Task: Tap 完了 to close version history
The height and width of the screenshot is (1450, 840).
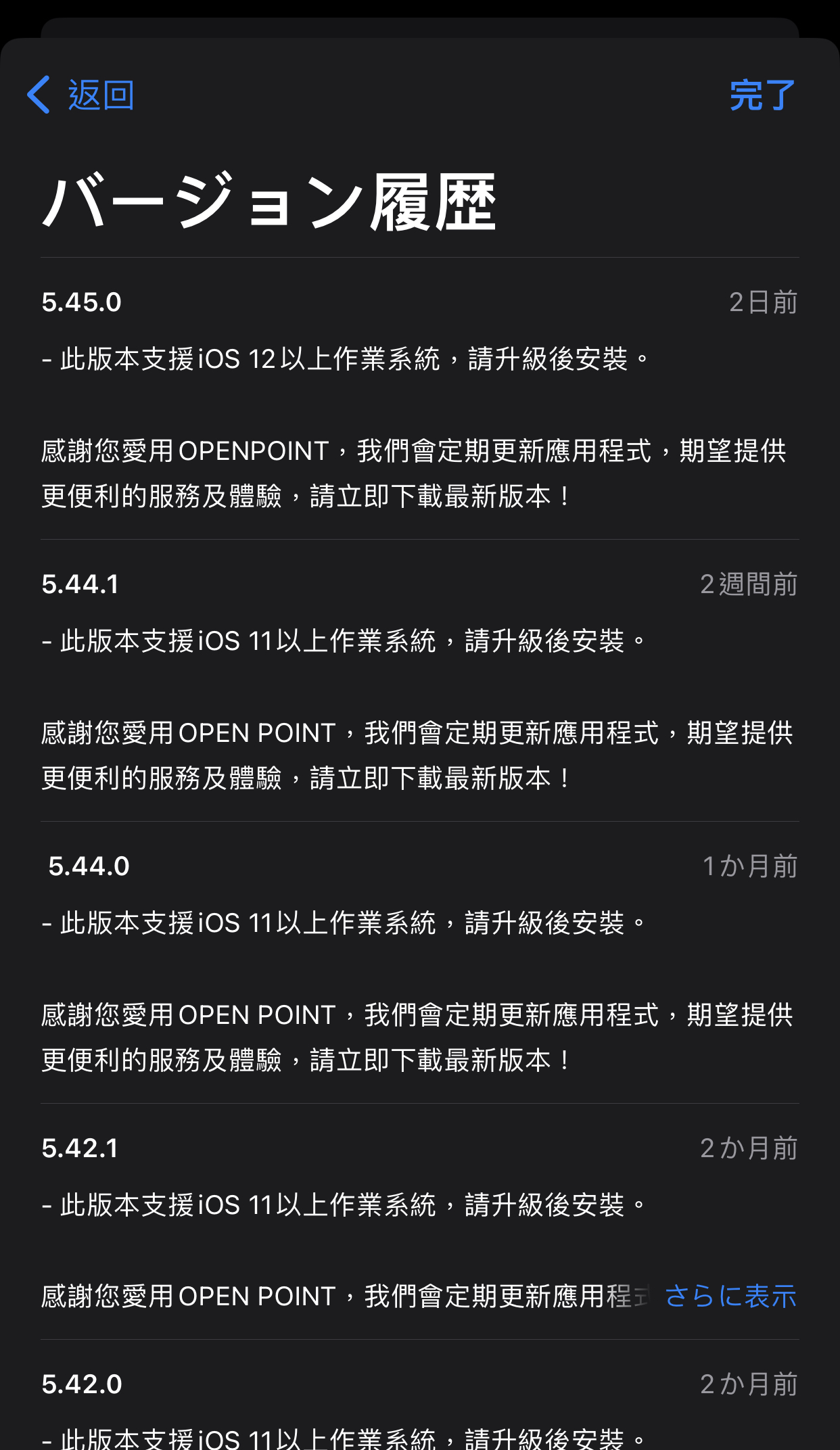Action: pos(762,95)
